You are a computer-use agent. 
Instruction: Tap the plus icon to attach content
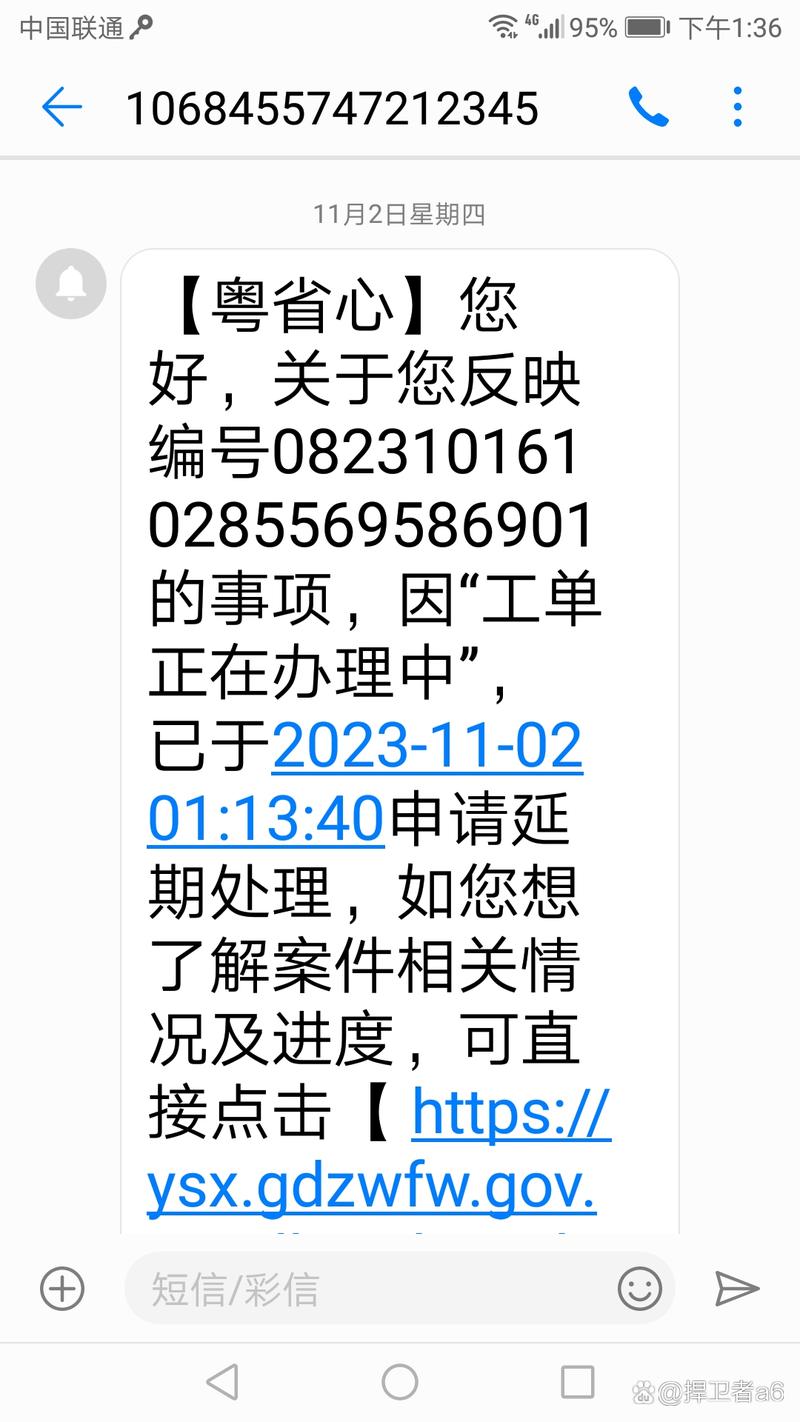[x=61, y=1289]
